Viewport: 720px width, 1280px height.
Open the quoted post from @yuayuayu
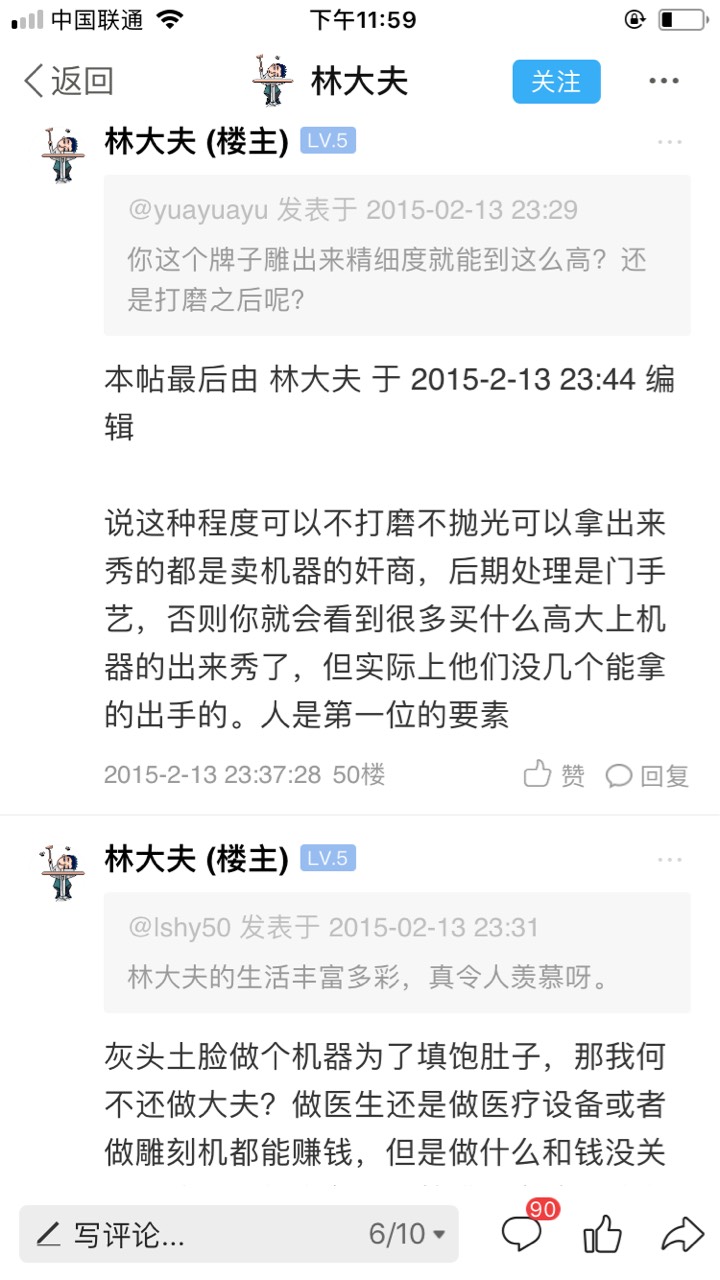tap(397, 255)
